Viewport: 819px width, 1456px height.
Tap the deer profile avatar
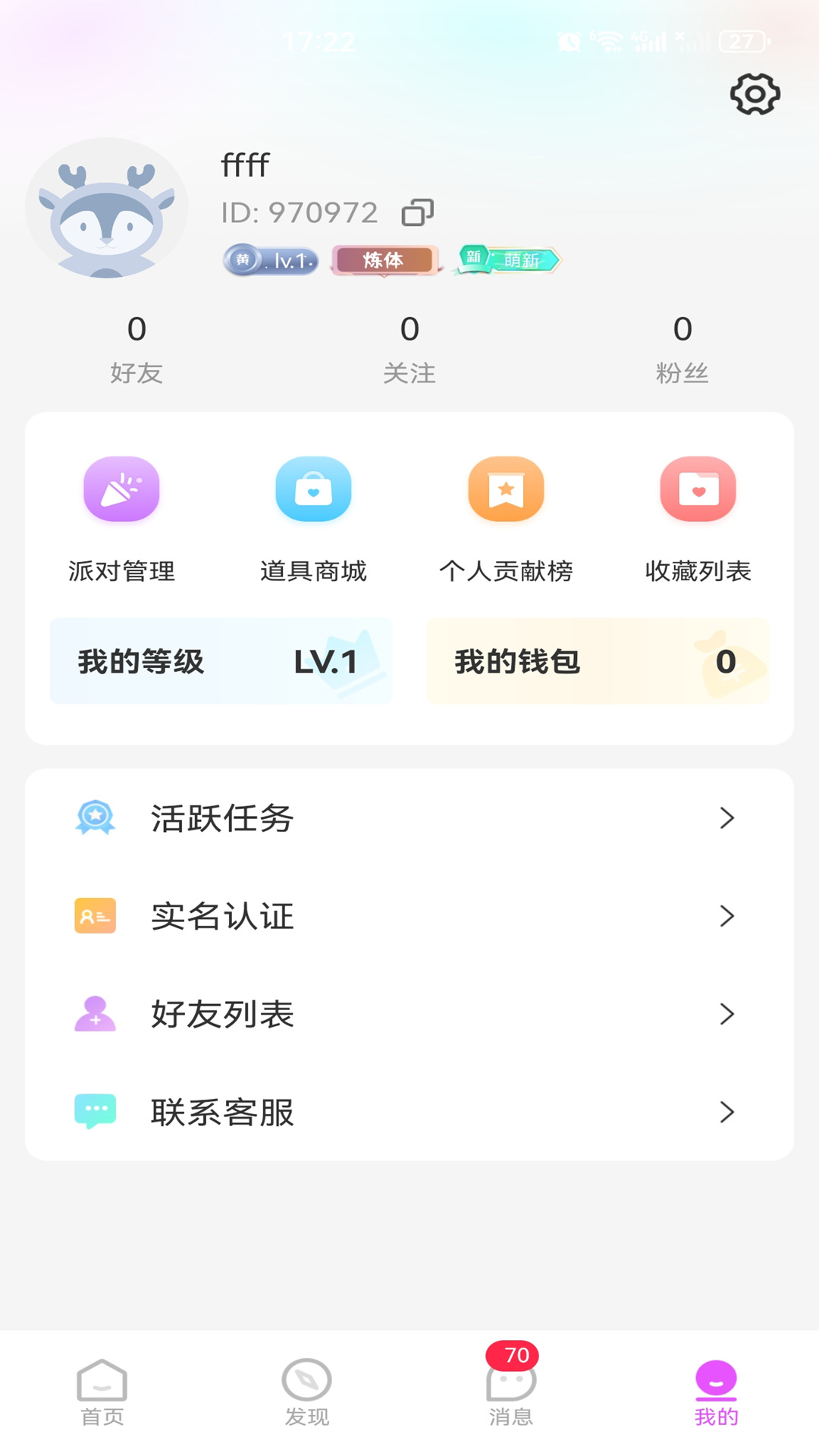pyautogui.click(x=107, y=208)
